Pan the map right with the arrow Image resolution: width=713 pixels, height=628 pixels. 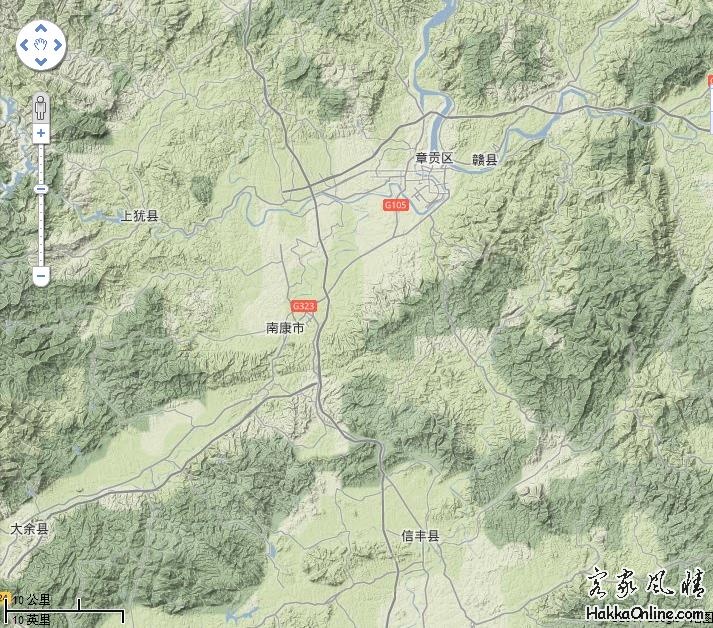57,46
